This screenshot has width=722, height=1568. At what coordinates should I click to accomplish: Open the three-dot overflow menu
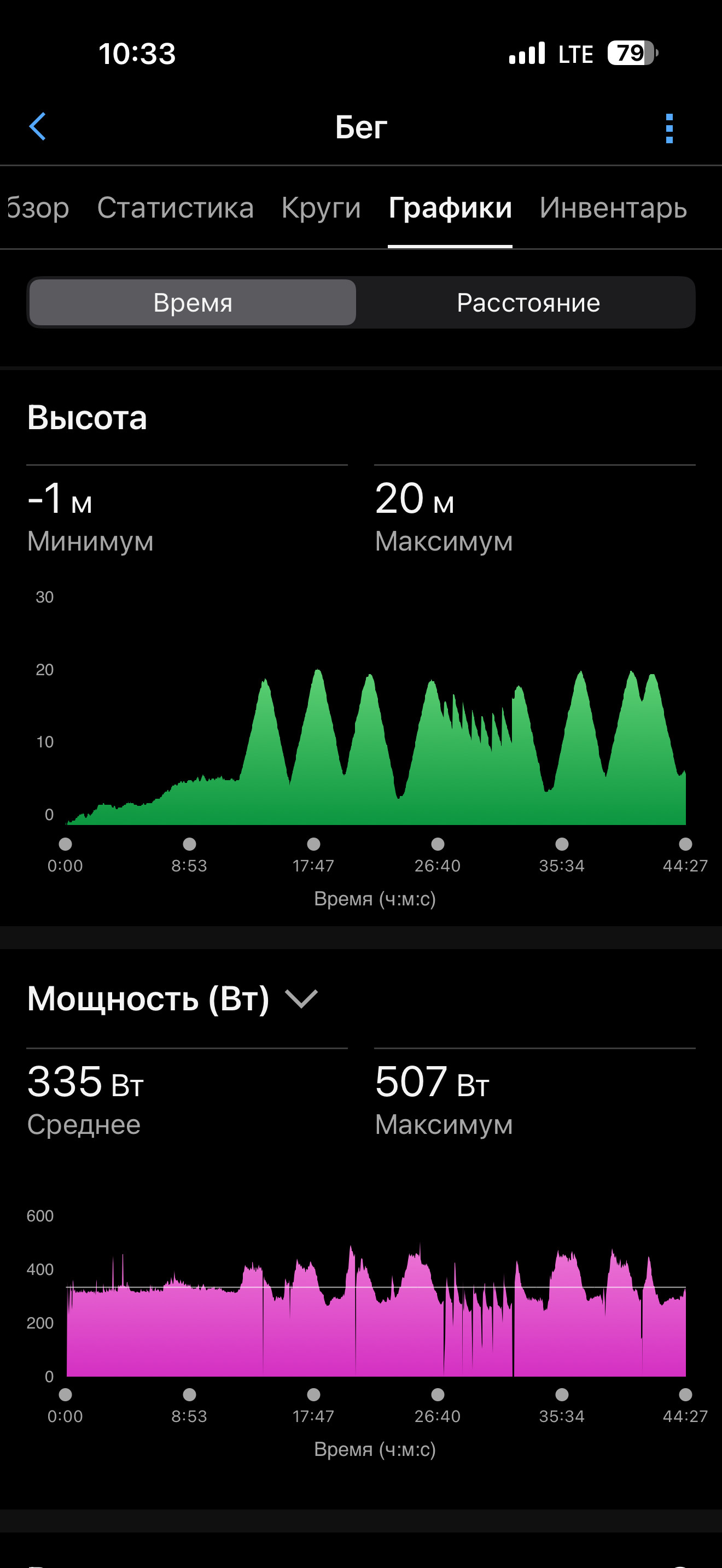click(669, 128)
